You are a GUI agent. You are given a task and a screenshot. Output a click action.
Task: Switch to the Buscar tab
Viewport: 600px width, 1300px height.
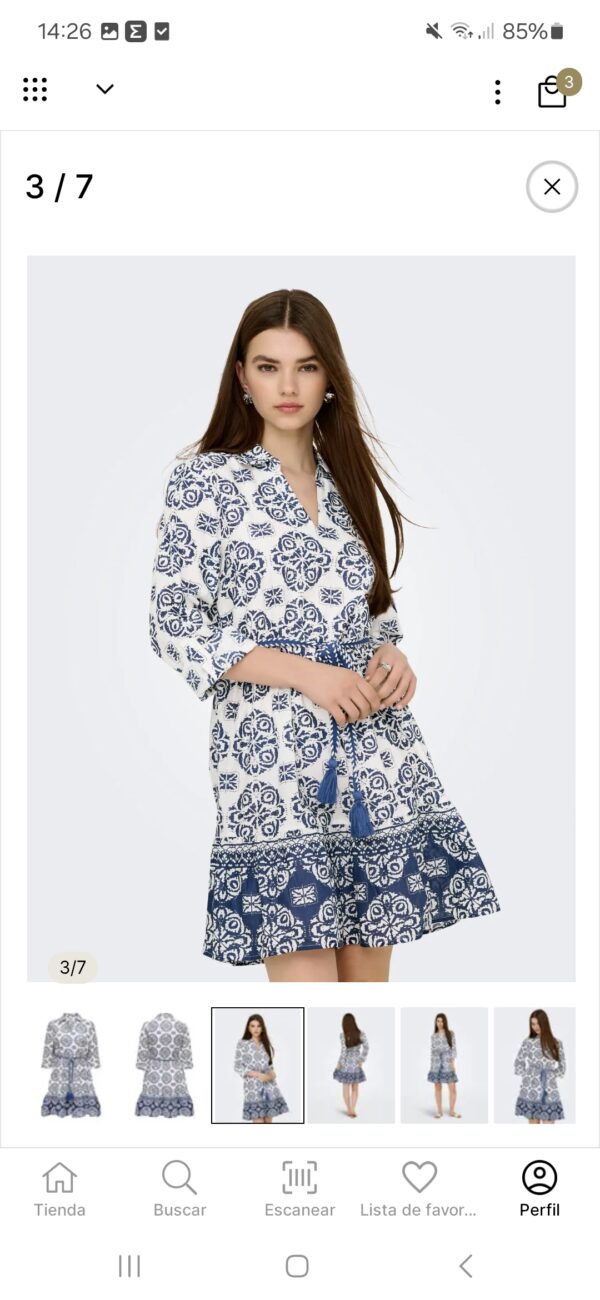(x=180, y=1190)
